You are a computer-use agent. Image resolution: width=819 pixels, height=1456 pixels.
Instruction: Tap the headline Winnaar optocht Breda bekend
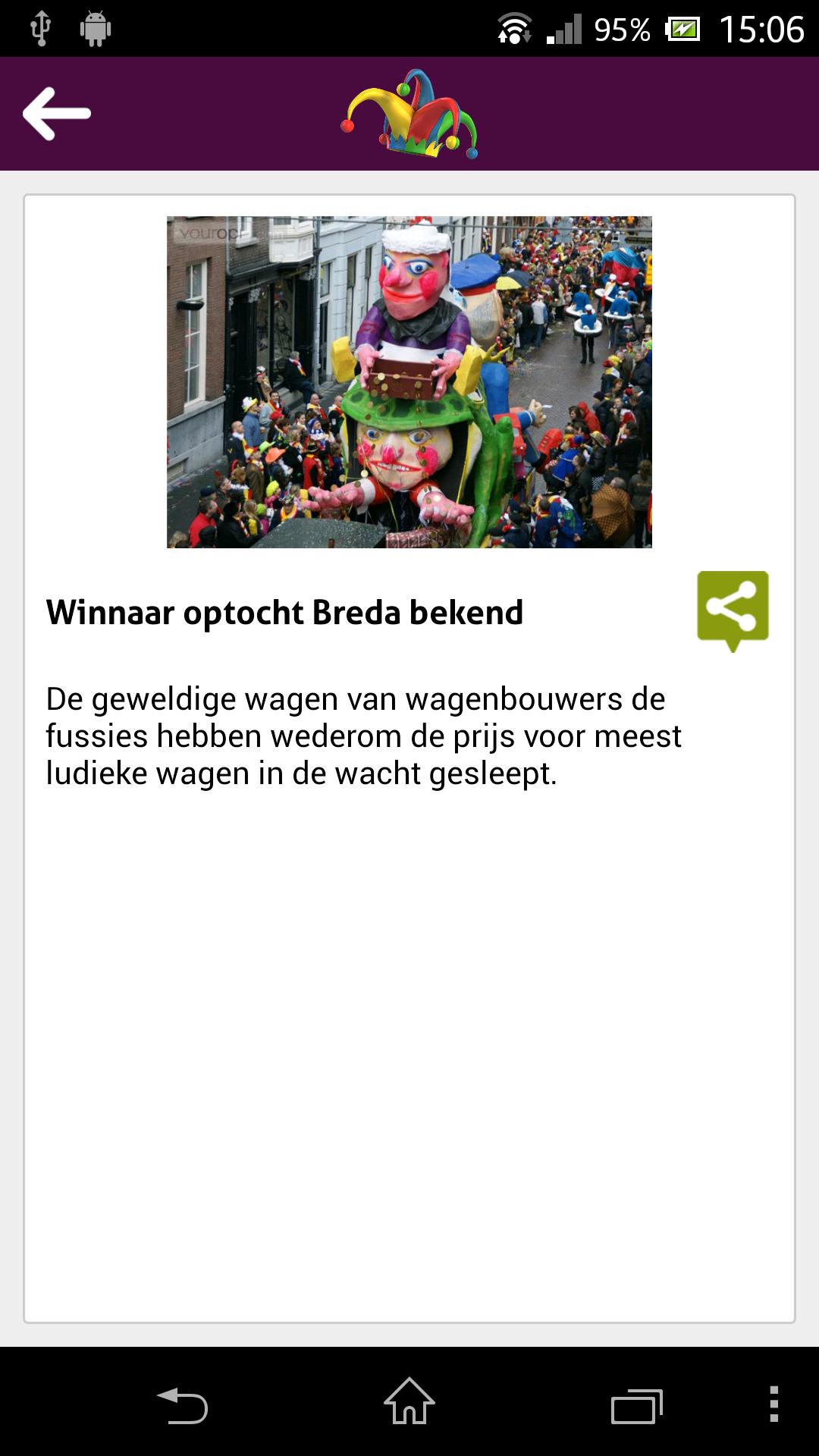click(x=284, y=613)
